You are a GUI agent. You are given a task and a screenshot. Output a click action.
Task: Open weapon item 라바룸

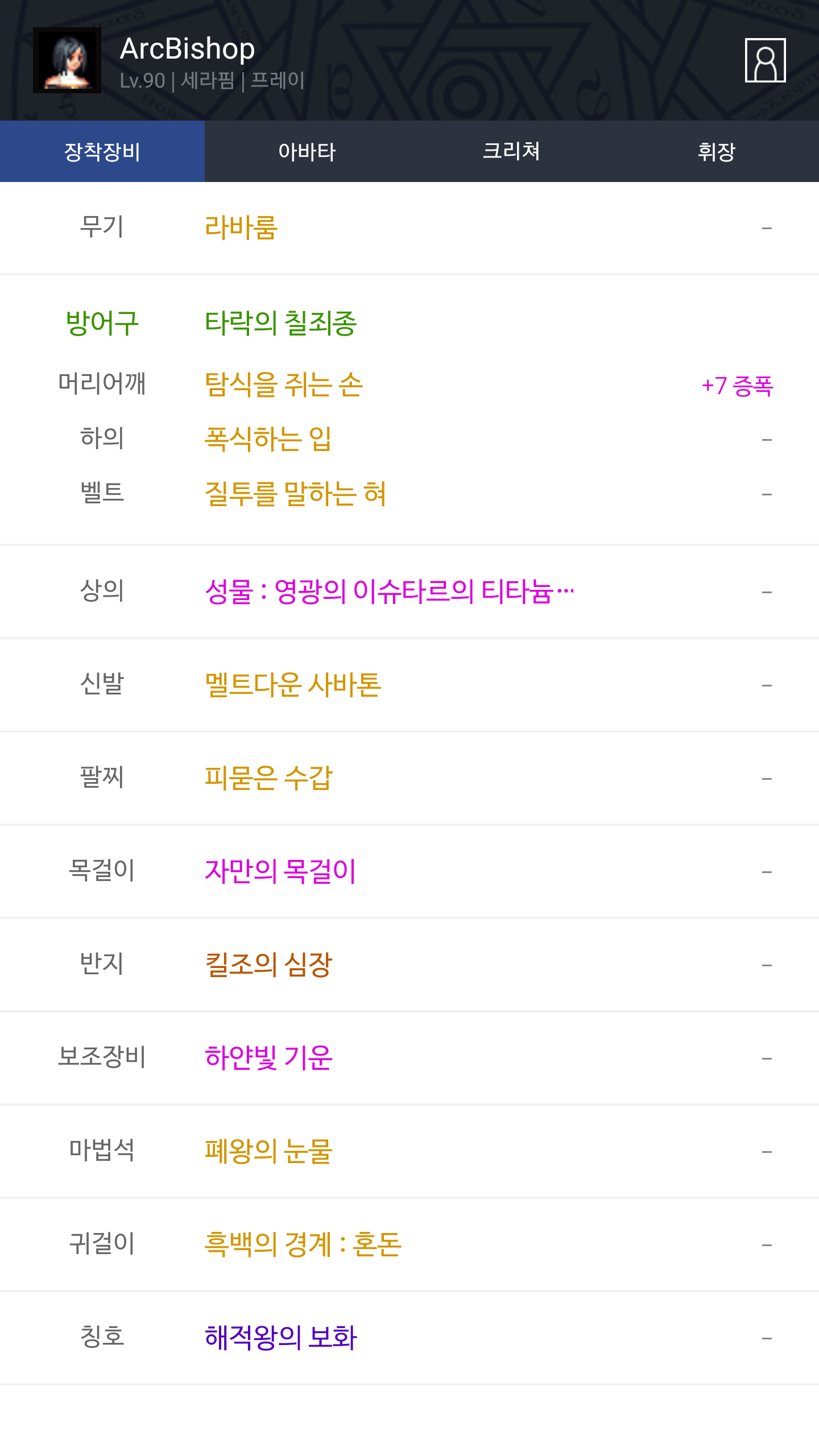pyautogui.click(x=409, y=227)
